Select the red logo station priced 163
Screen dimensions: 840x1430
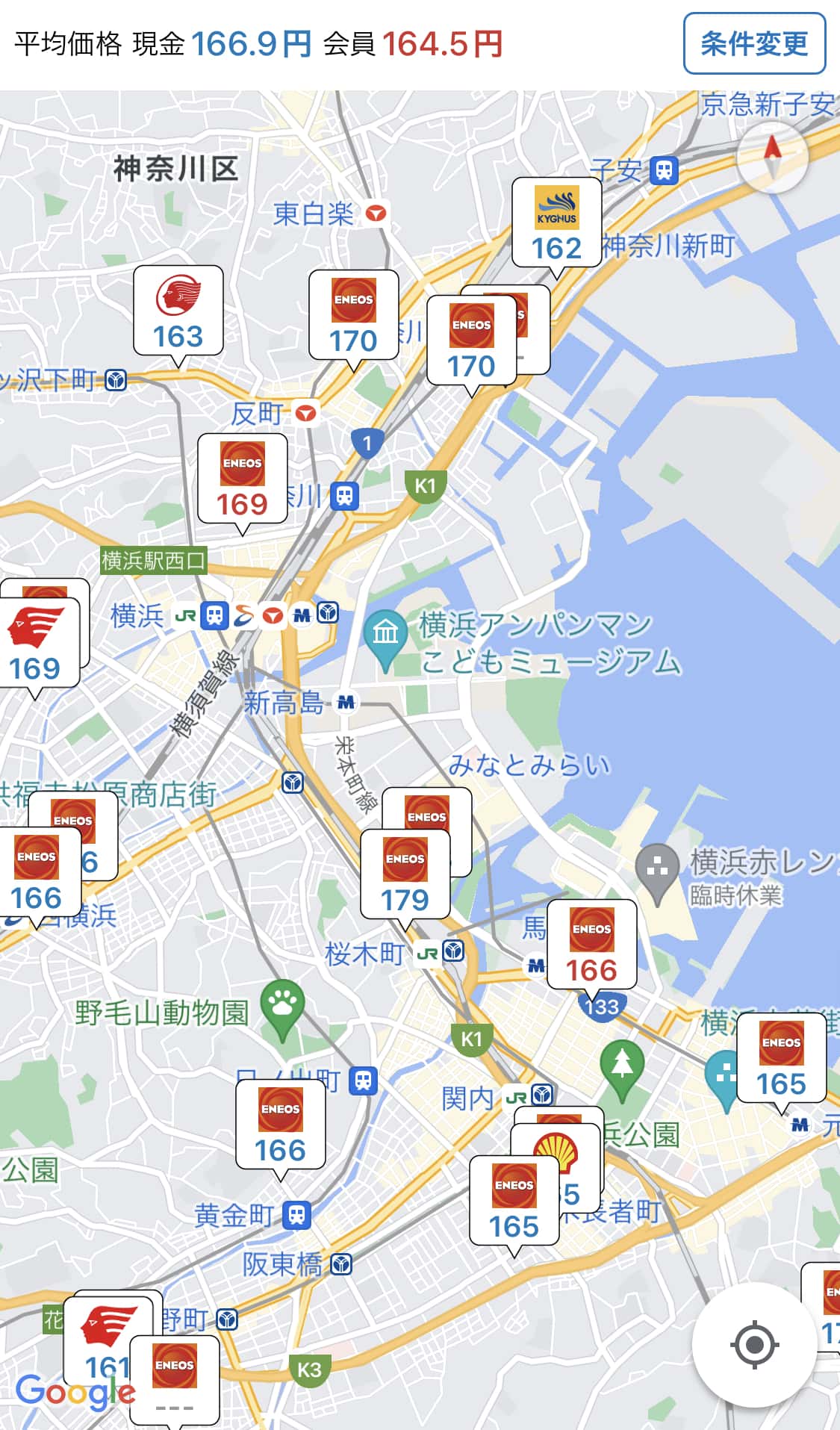pyautogui.click(x=178, y=311)
